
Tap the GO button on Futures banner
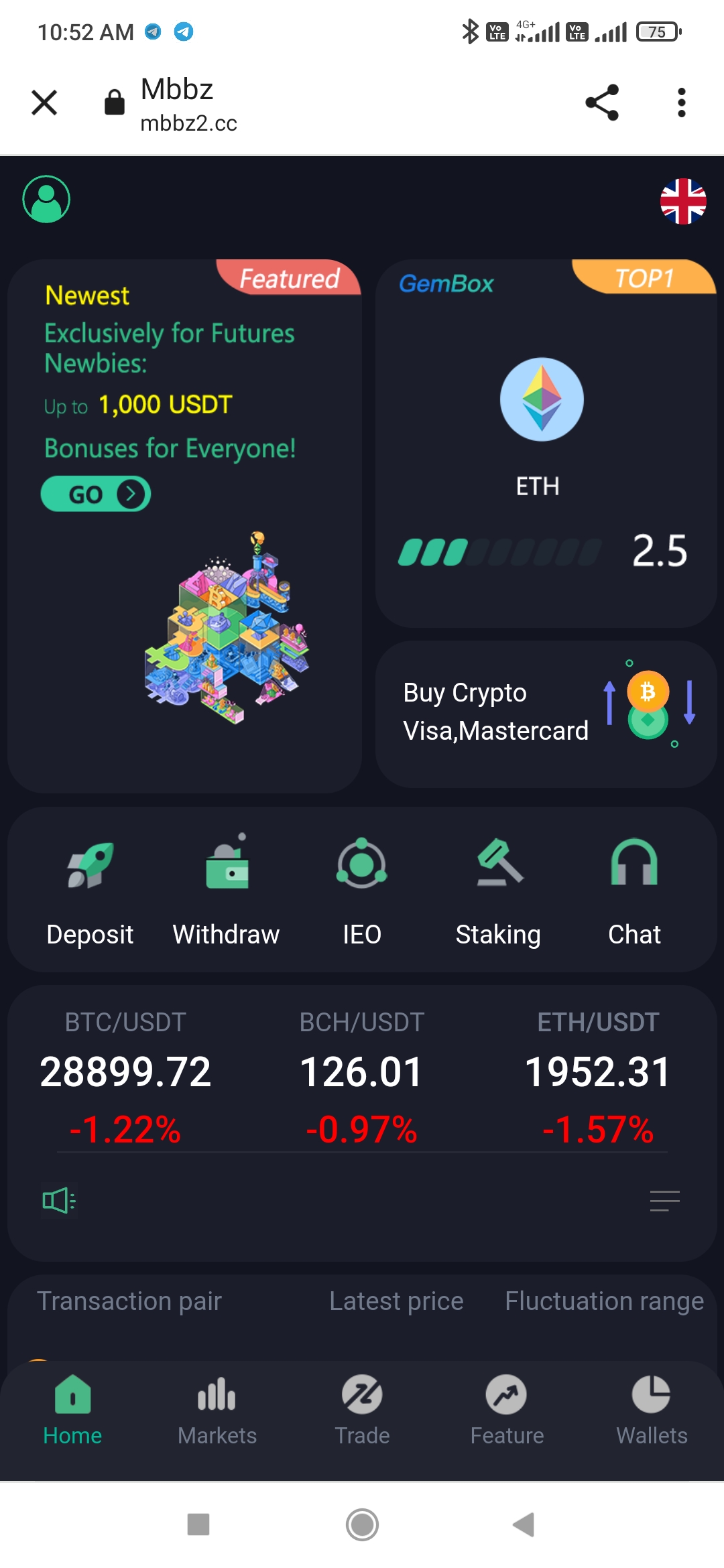pyautogui.click(x=96, y=494)
